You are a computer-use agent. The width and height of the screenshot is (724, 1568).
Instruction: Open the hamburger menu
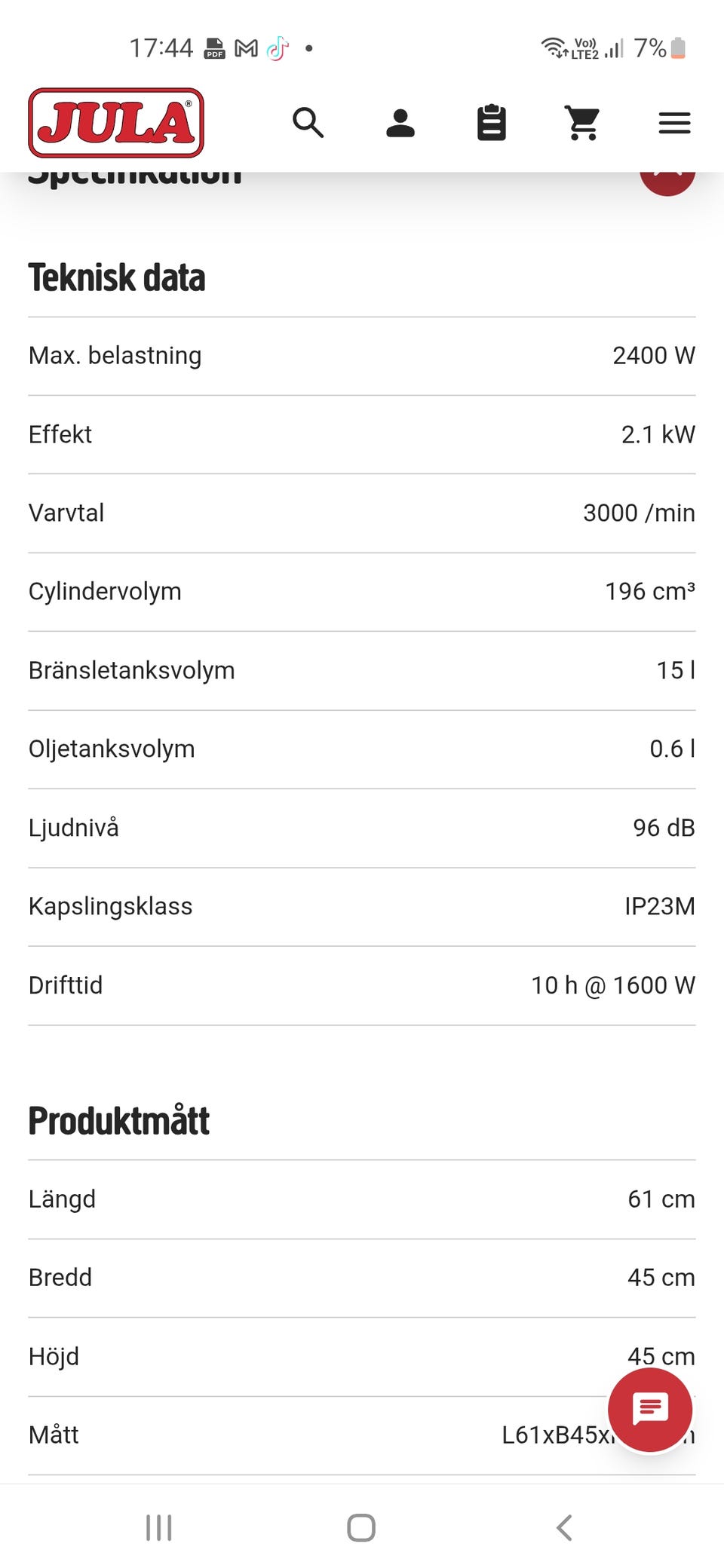pyautogui.click(x=674, y=123)
